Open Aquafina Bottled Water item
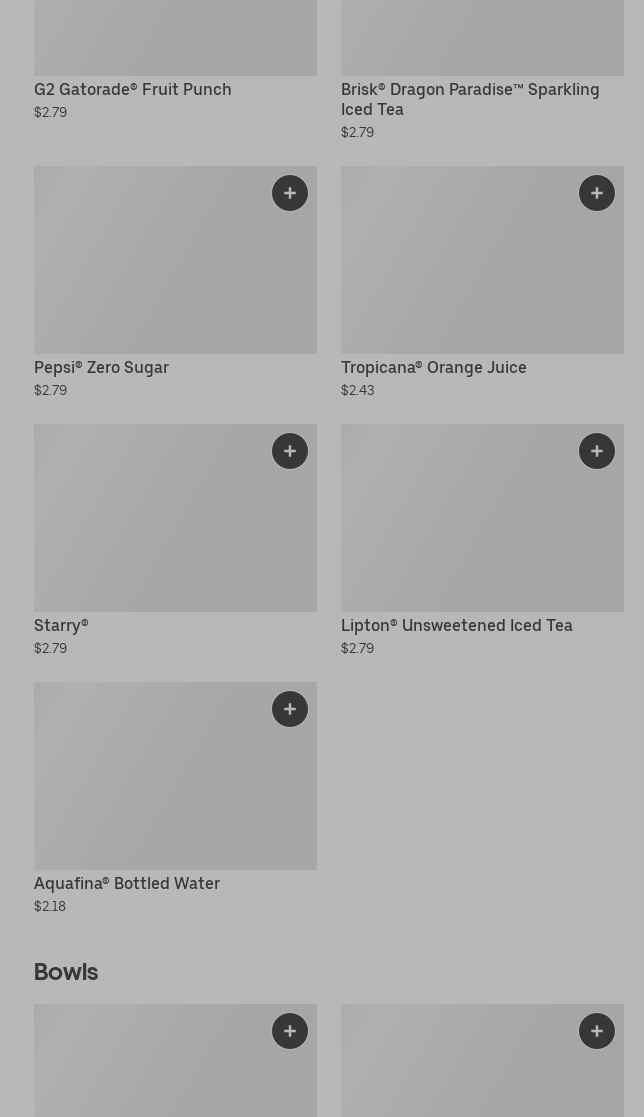The width and height of the screenshot is (644, 1117). coord(127,883)
